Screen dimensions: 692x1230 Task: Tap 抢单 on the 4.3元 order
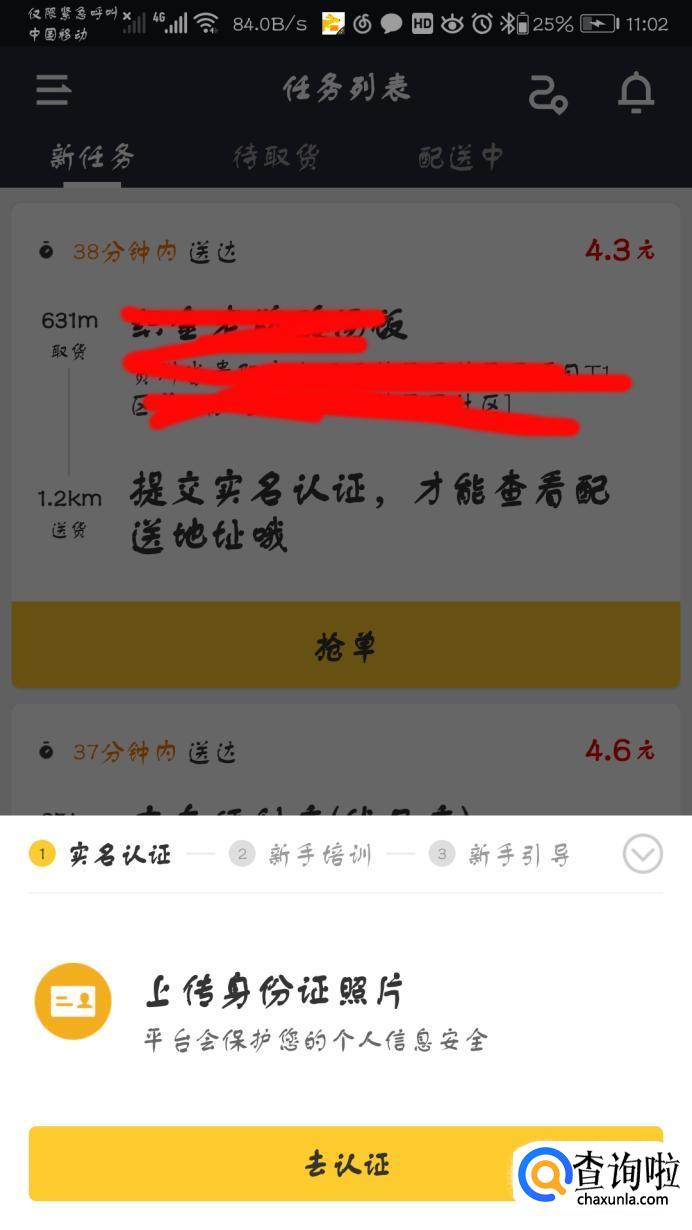(345, 646)
